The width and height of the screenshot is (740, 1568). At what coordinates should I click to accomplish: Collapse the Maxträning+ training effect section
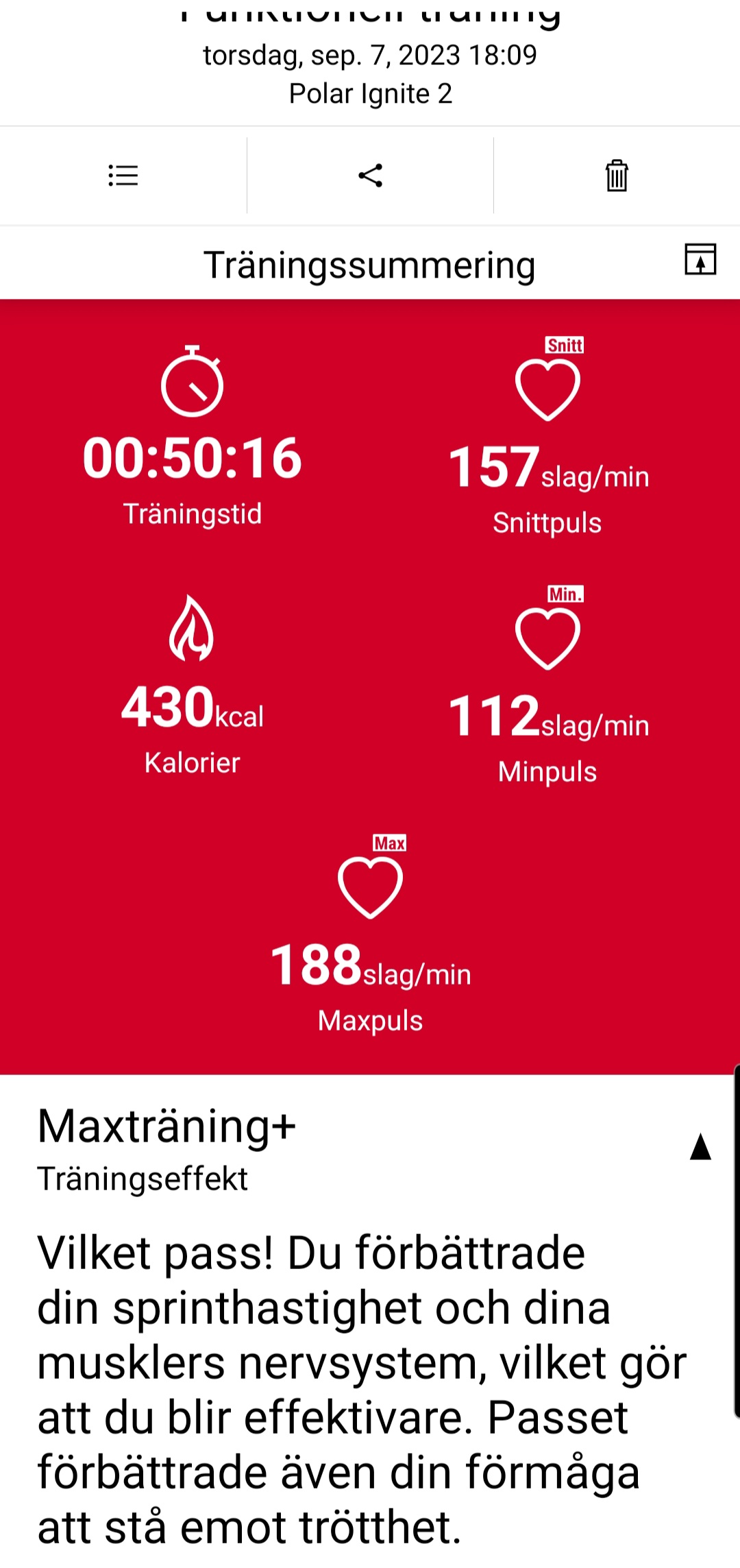point(700,1147)
